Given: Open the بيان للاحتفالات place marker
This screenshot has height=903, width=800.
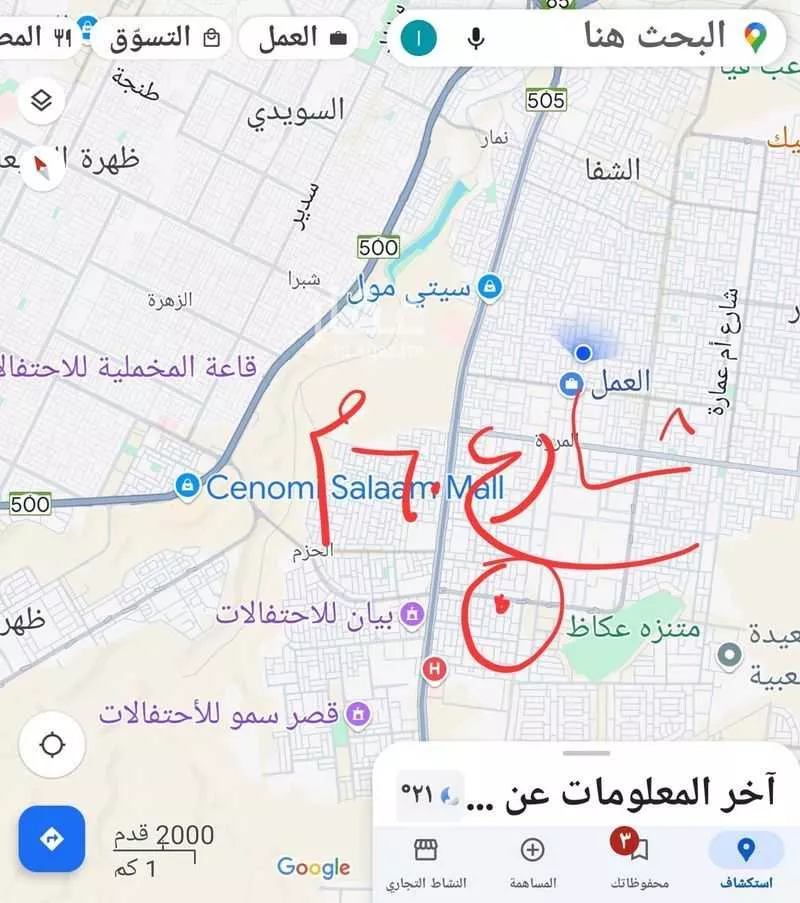Looking at the screenshot, I should [x=412, y=614].
